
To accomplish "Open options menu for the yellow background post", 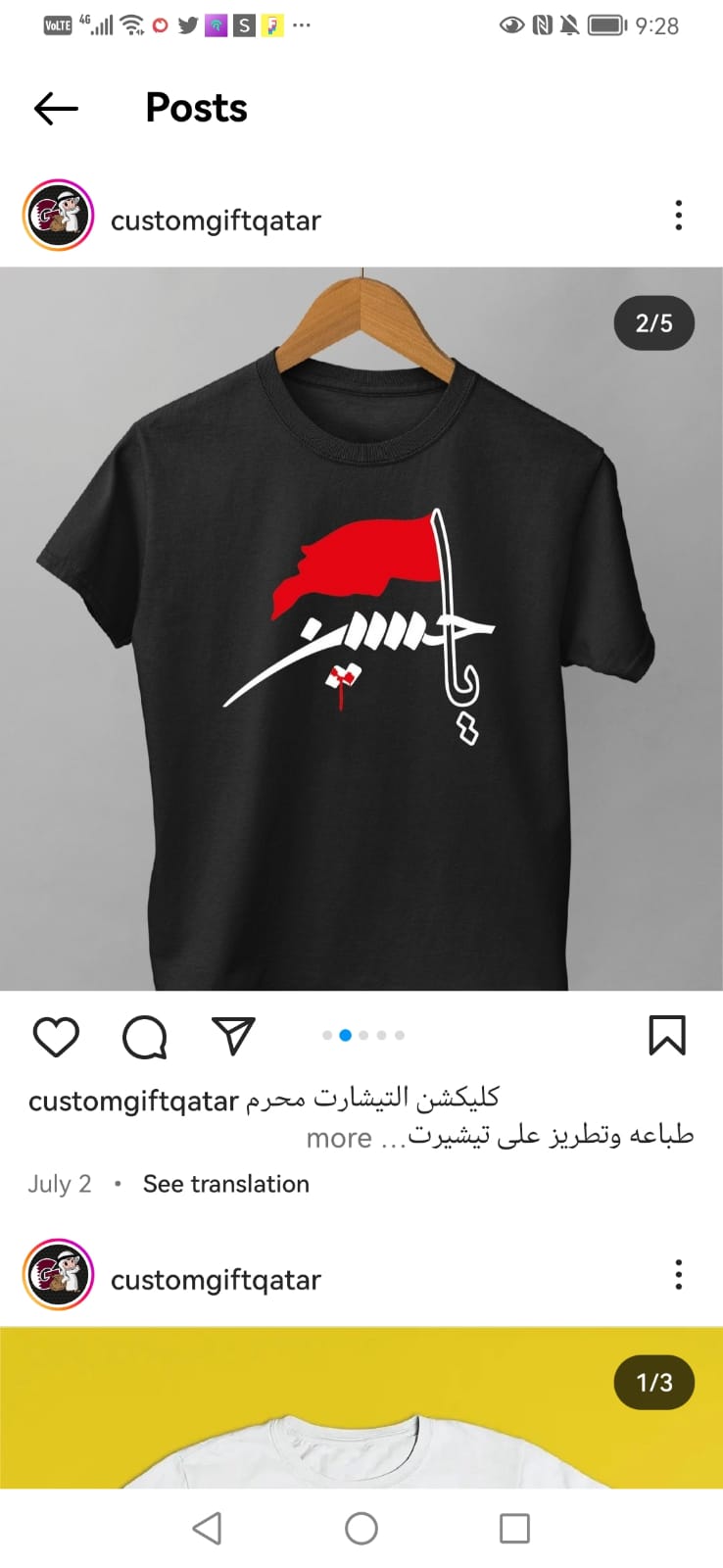I will coord(678,1275).
